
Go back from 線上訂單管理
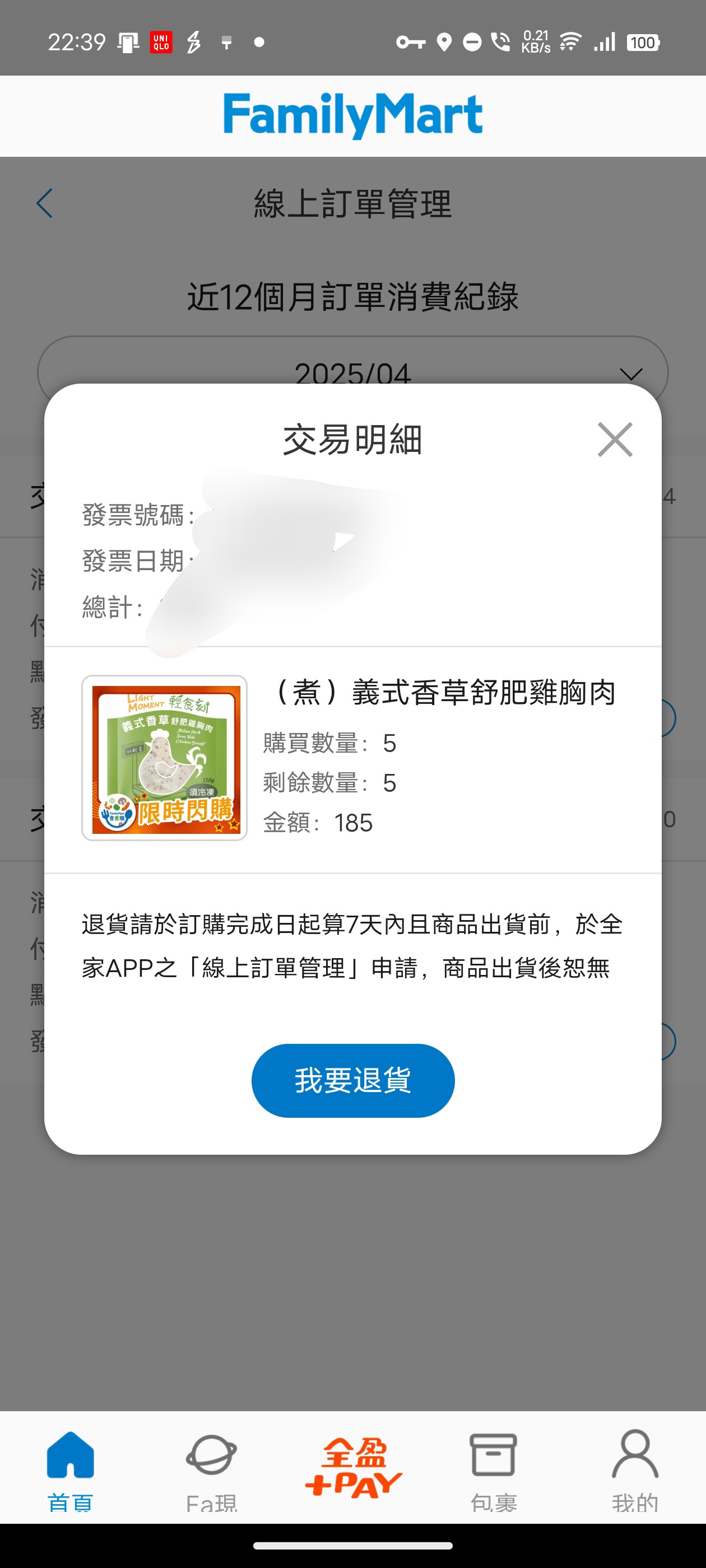(44, 203)
